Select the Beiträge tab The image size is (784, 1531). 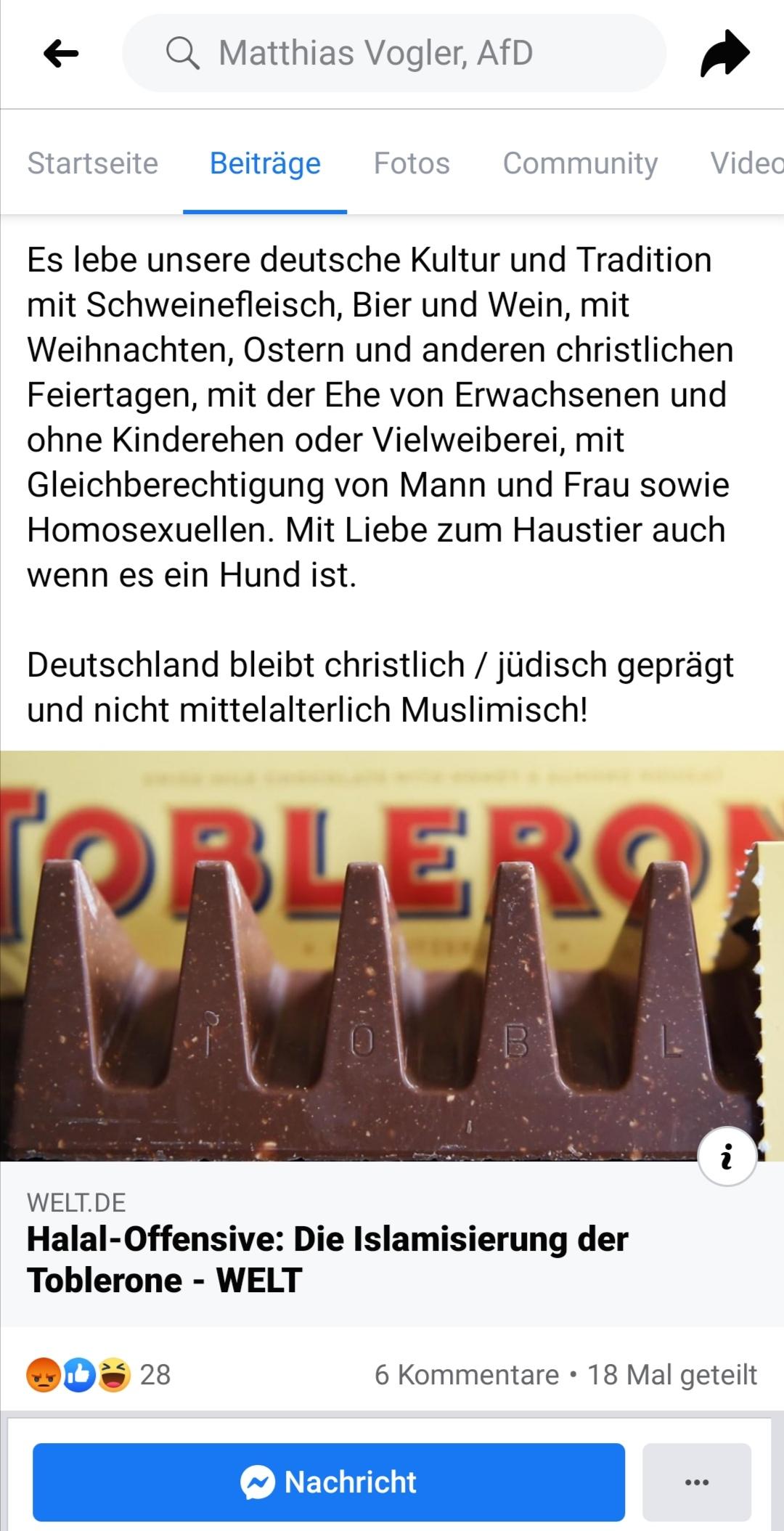265,163
